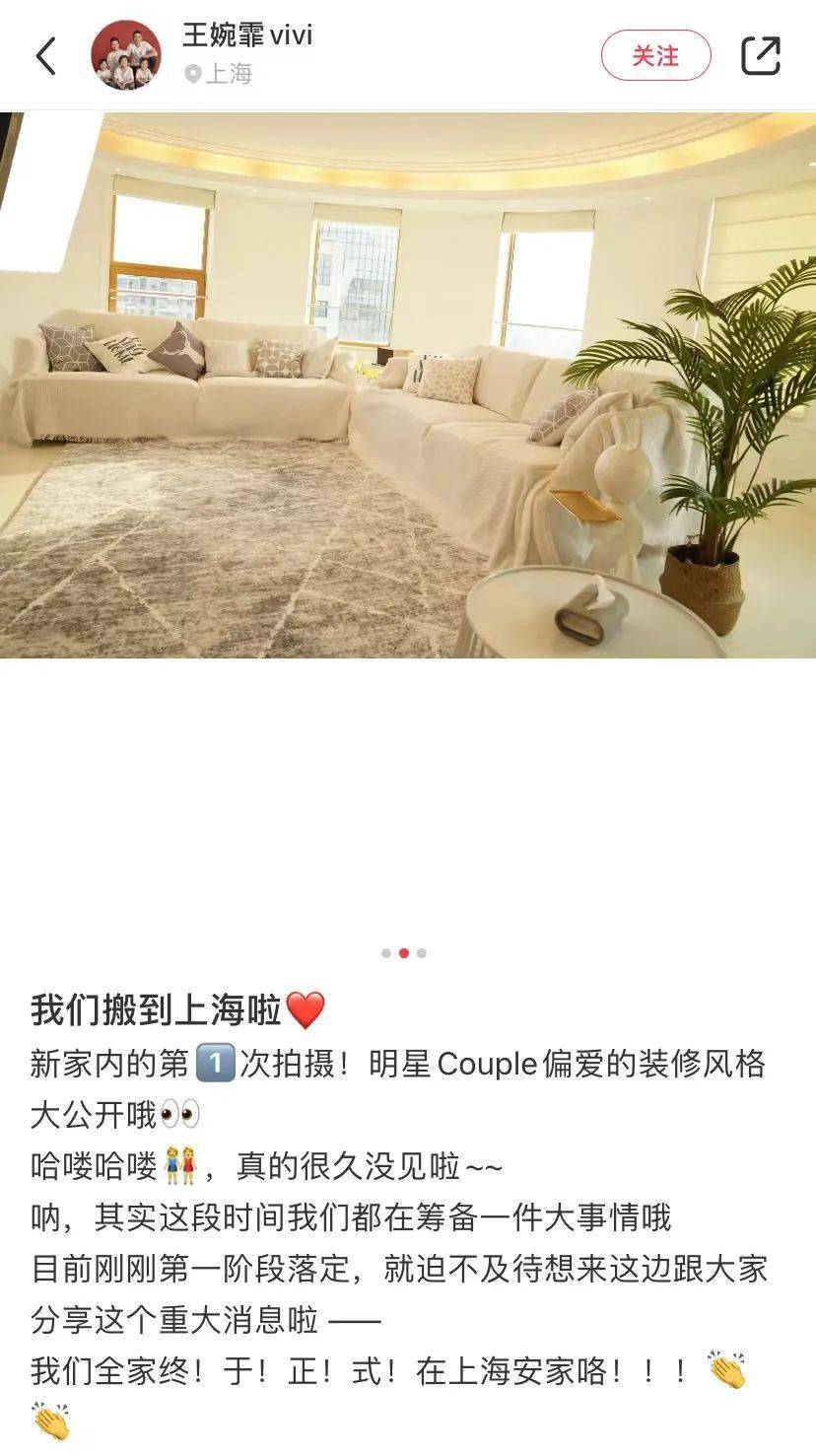816x1456 pixels.
Task: Share this post
Action: (760, 55)
